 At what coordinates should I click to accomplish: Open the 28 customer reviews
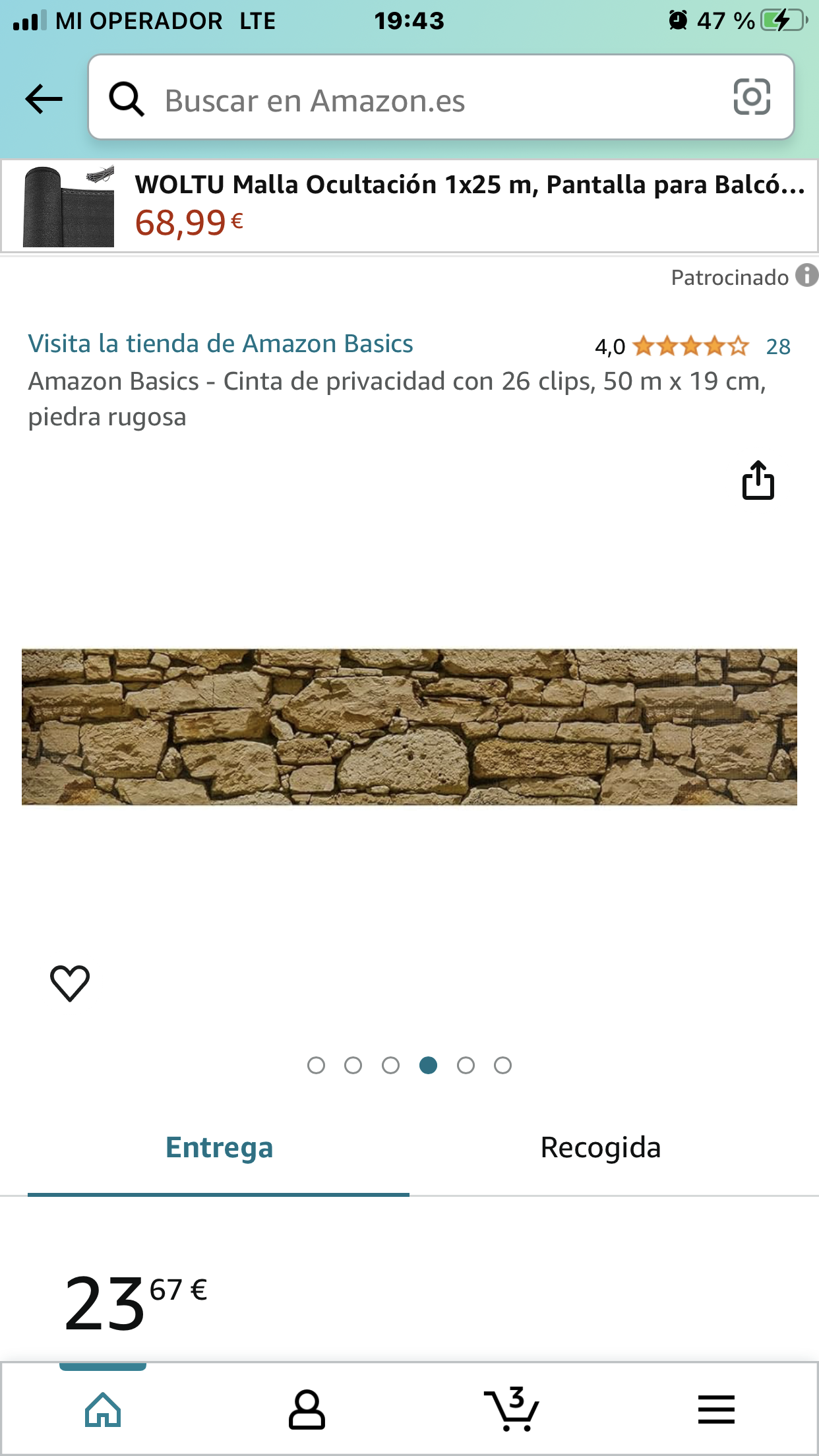coord(777,346)
